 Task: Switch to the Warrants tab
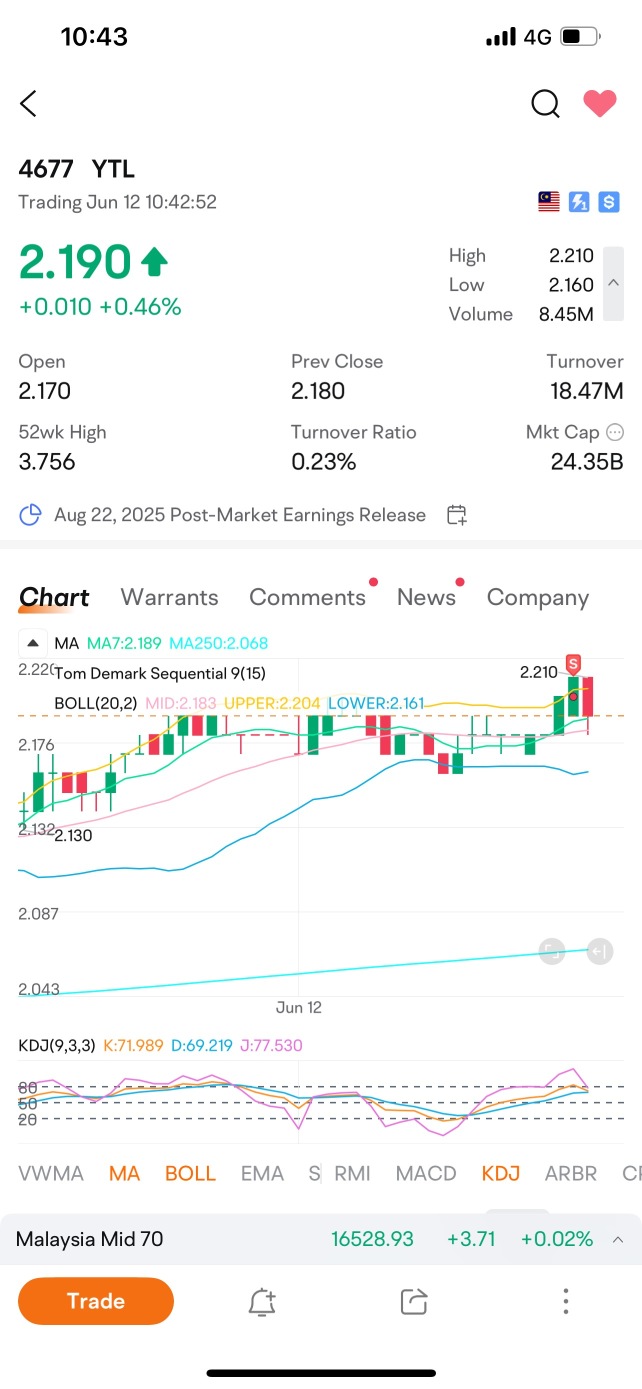click(169, 597)
